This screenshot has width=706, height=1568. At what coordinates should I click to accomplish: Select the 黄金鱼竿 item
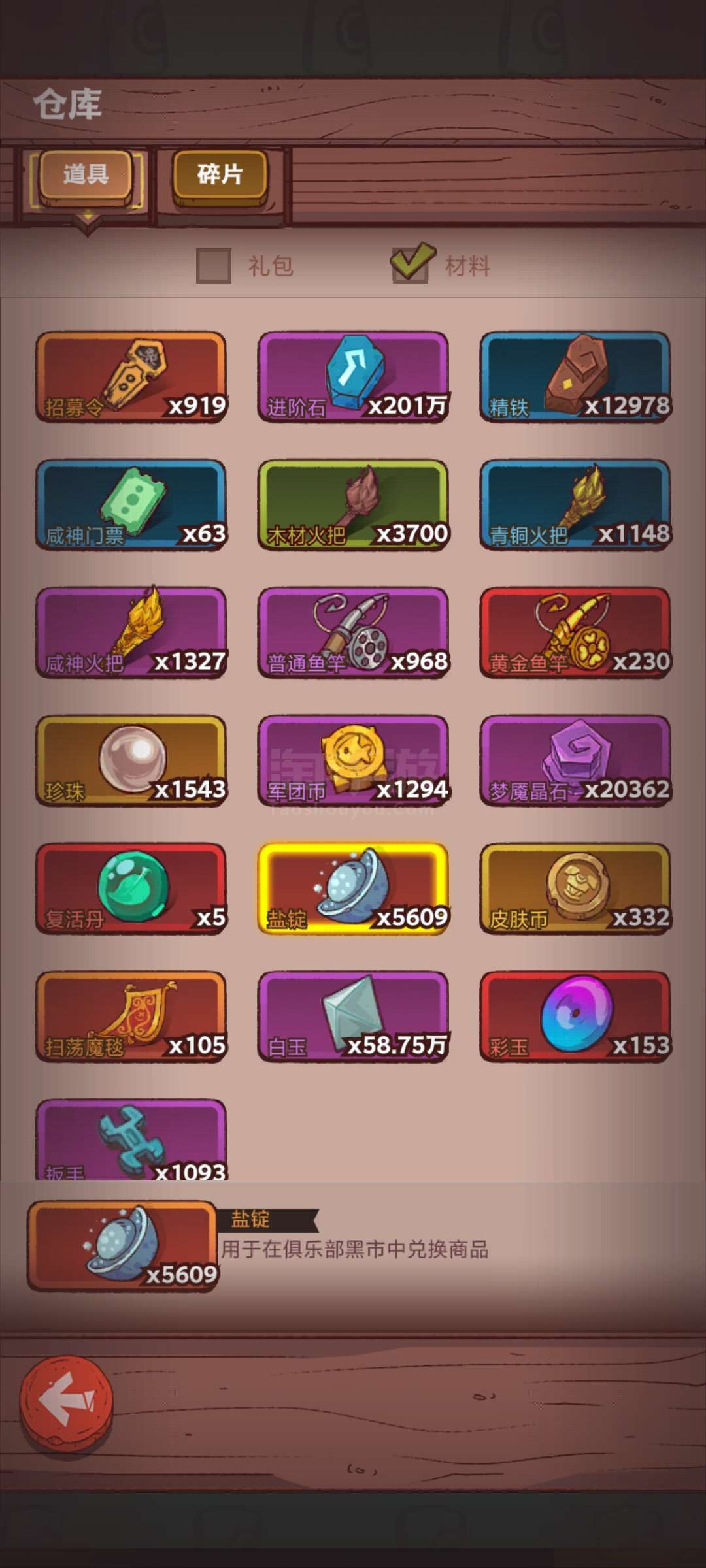point(575,633)
